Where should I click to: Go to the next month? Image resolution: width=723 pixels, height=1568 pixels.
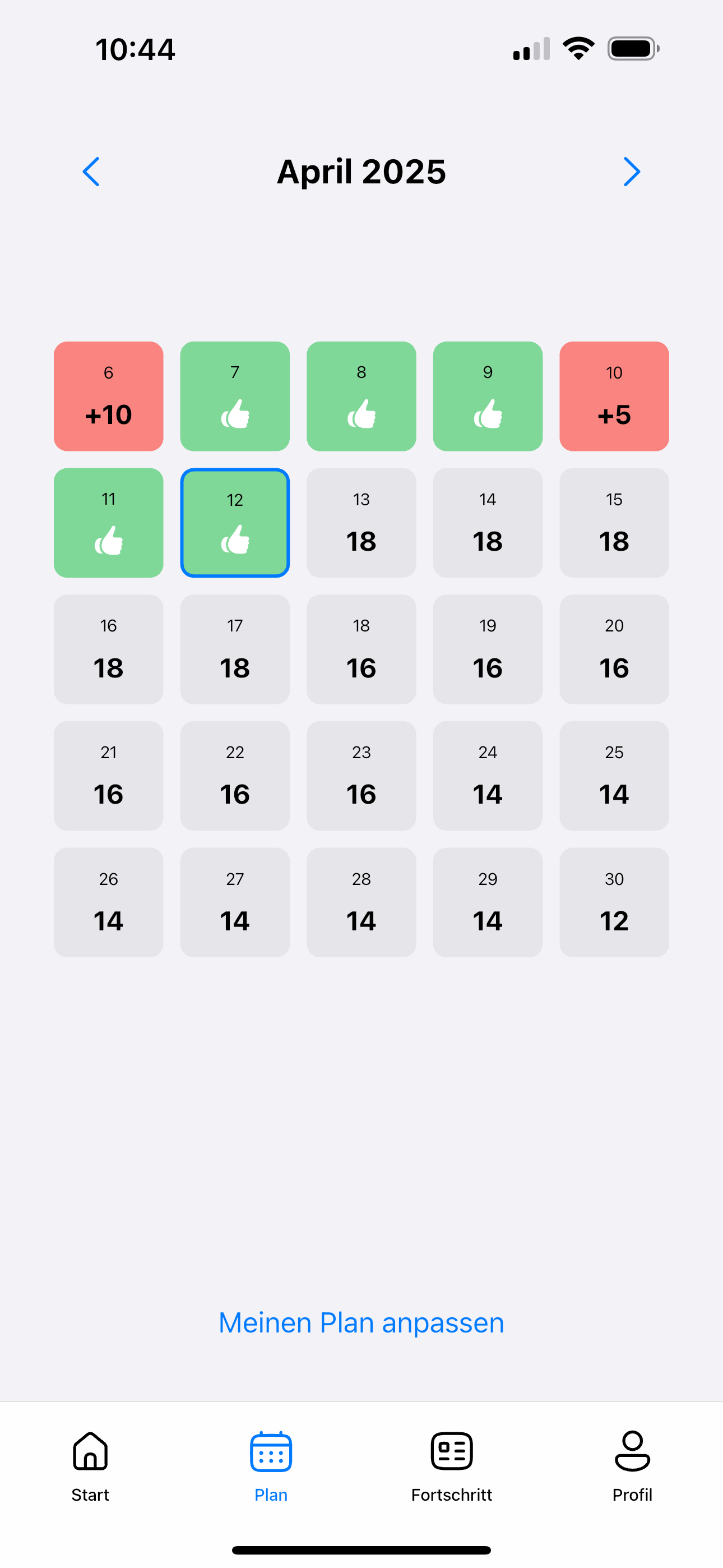[632, 172]
